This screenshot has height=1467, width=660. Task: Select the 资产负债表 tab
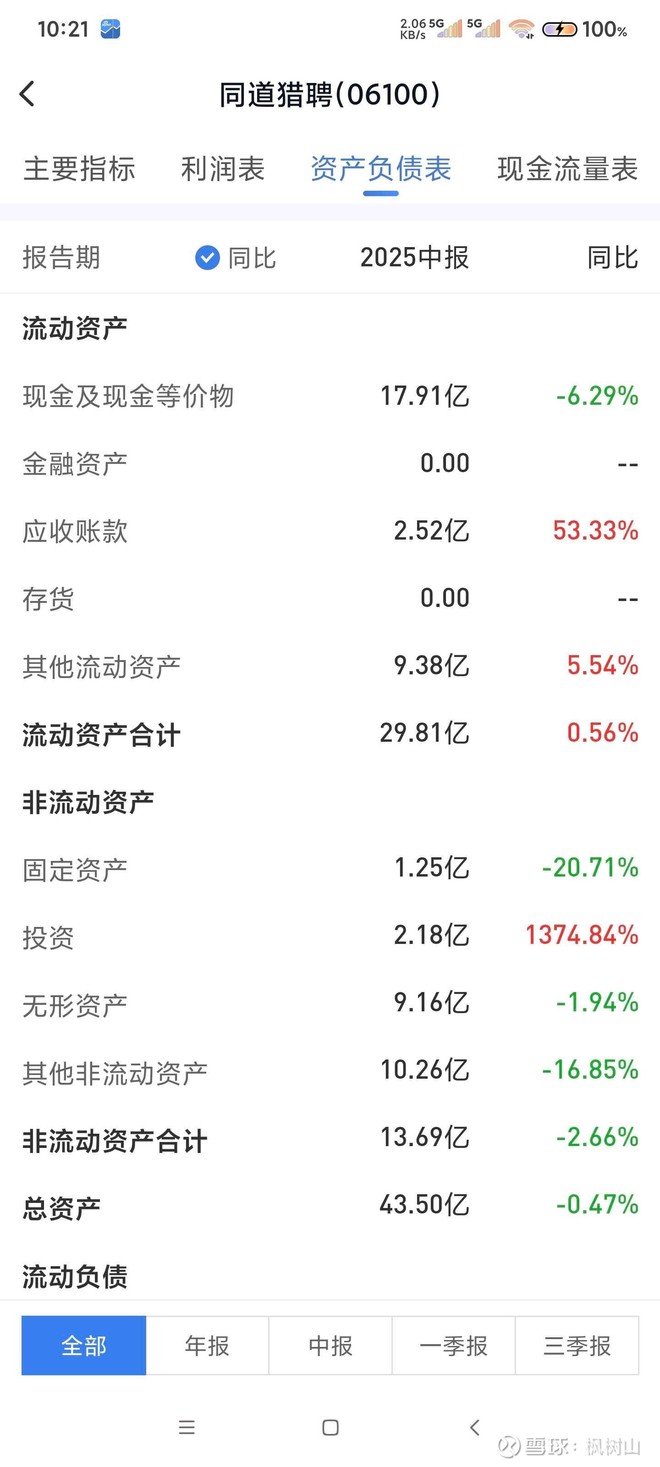381,169
